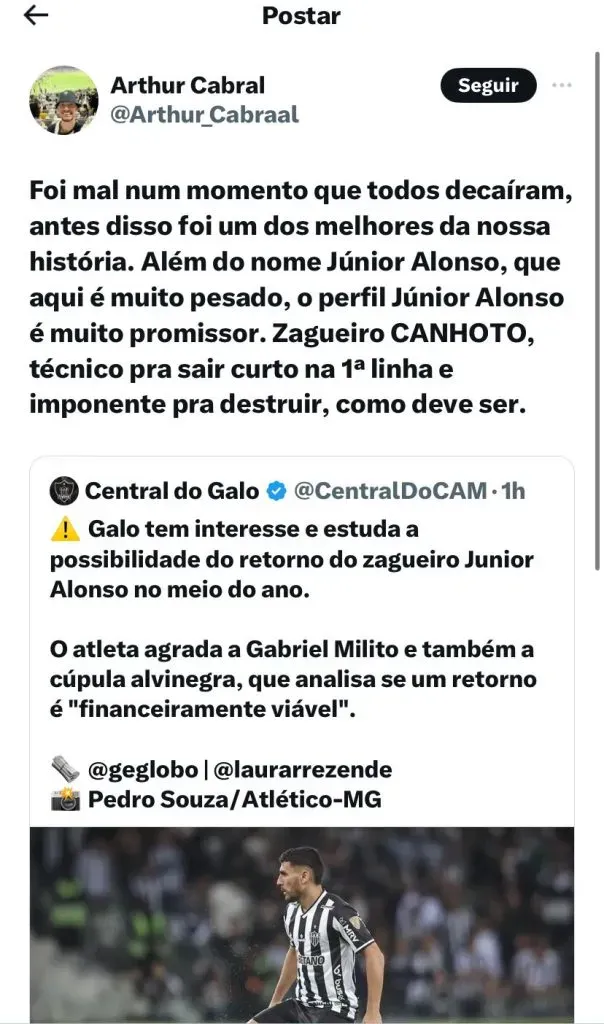This screenshot has width=604, height=1024.
Task: Open the quoted Central do Galo post
Action: coord(300,620)
